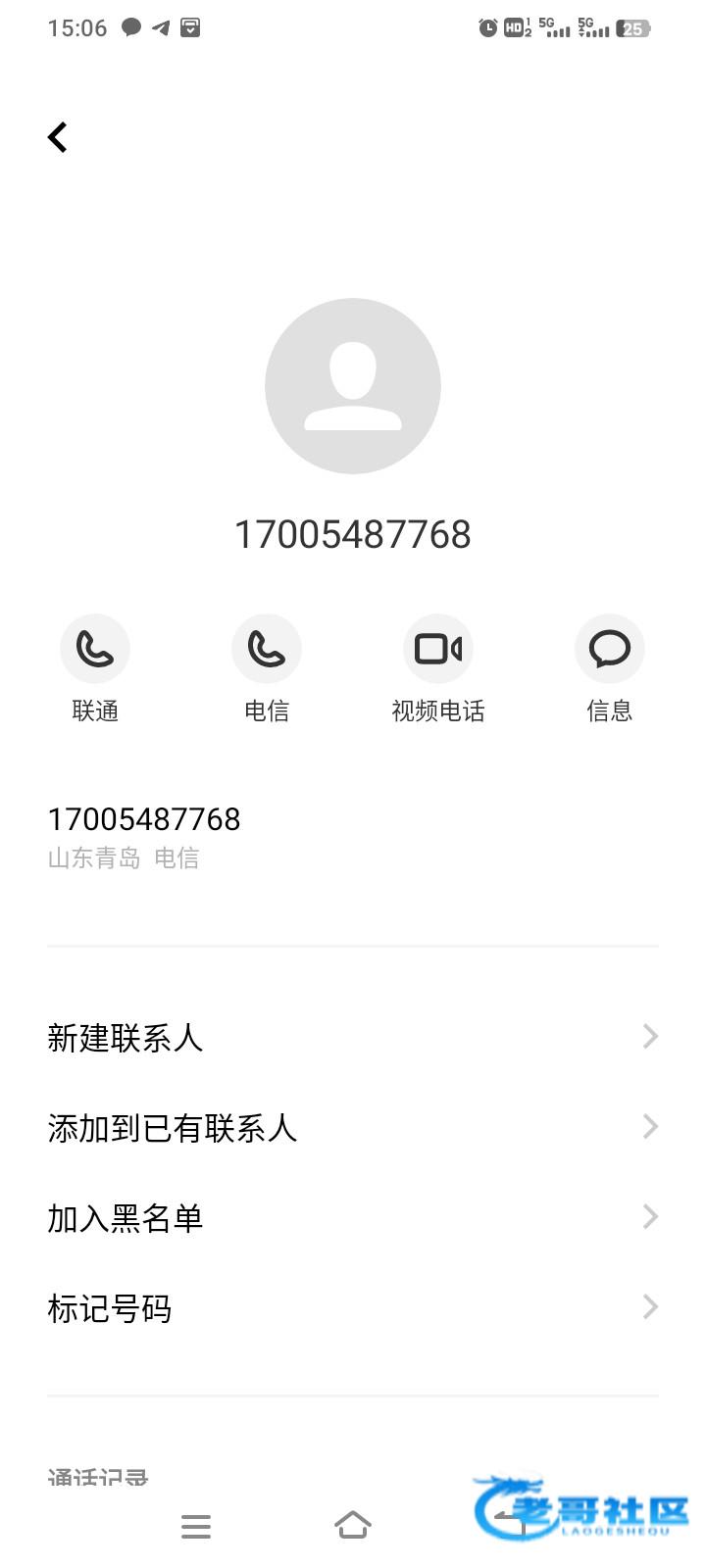
Task: Go to the system home screen
Action: (x=353, y=1526)
